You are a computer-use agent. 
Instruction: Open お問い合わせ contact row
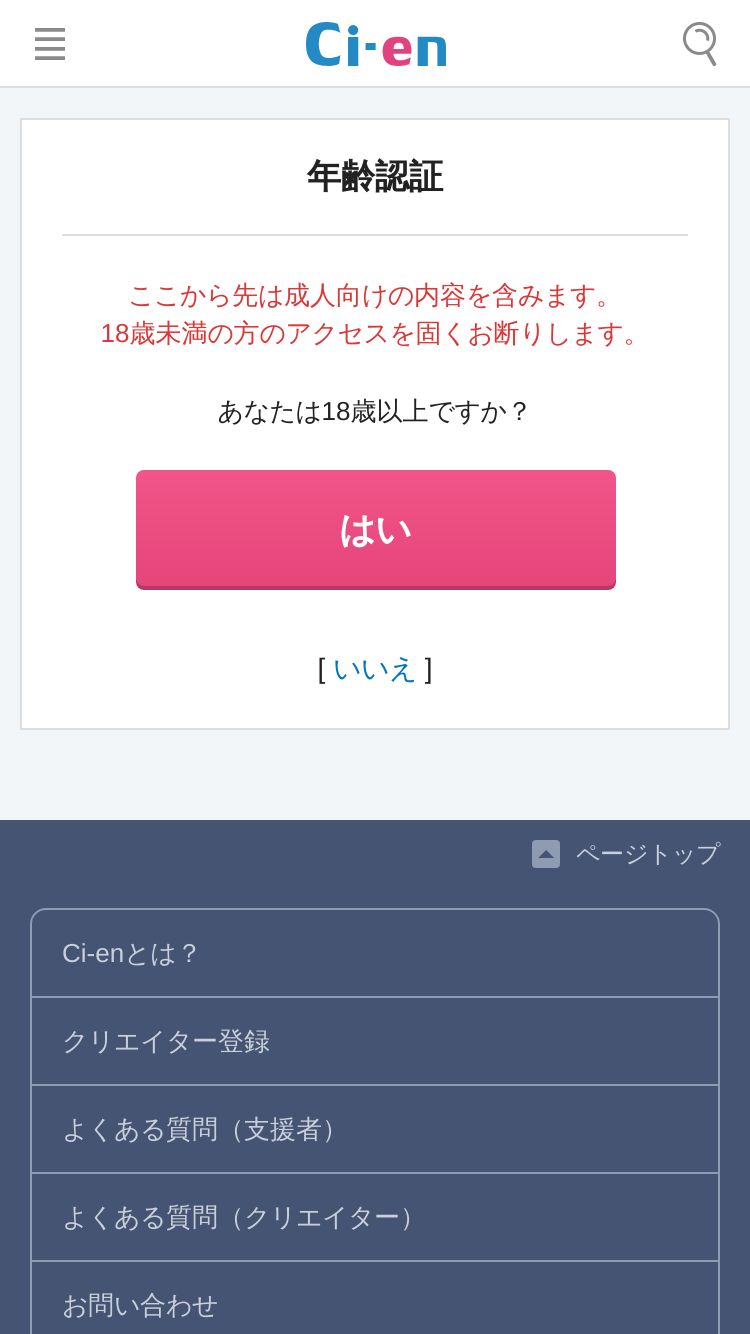coord(375,1298)
